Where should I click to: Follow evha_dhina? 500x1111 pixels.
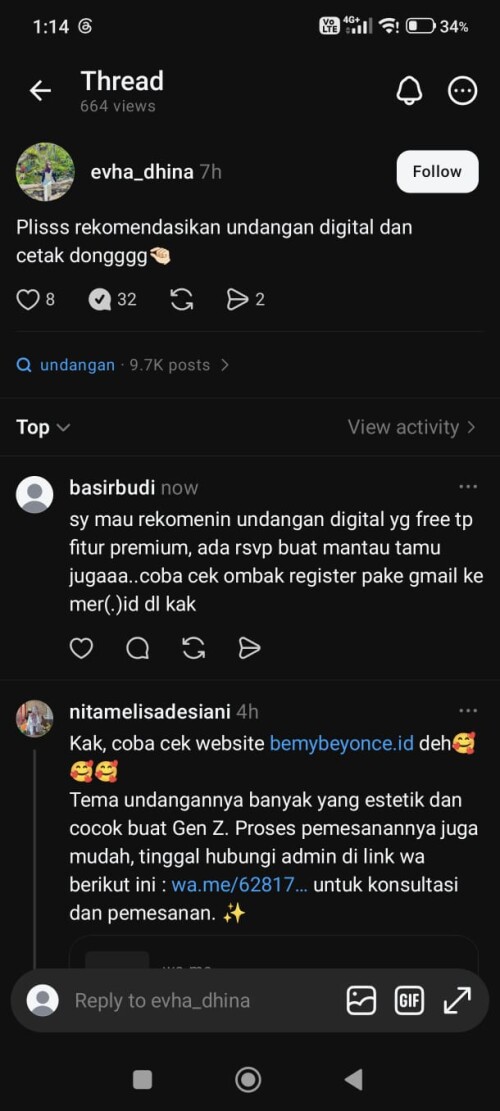[437, 171]
